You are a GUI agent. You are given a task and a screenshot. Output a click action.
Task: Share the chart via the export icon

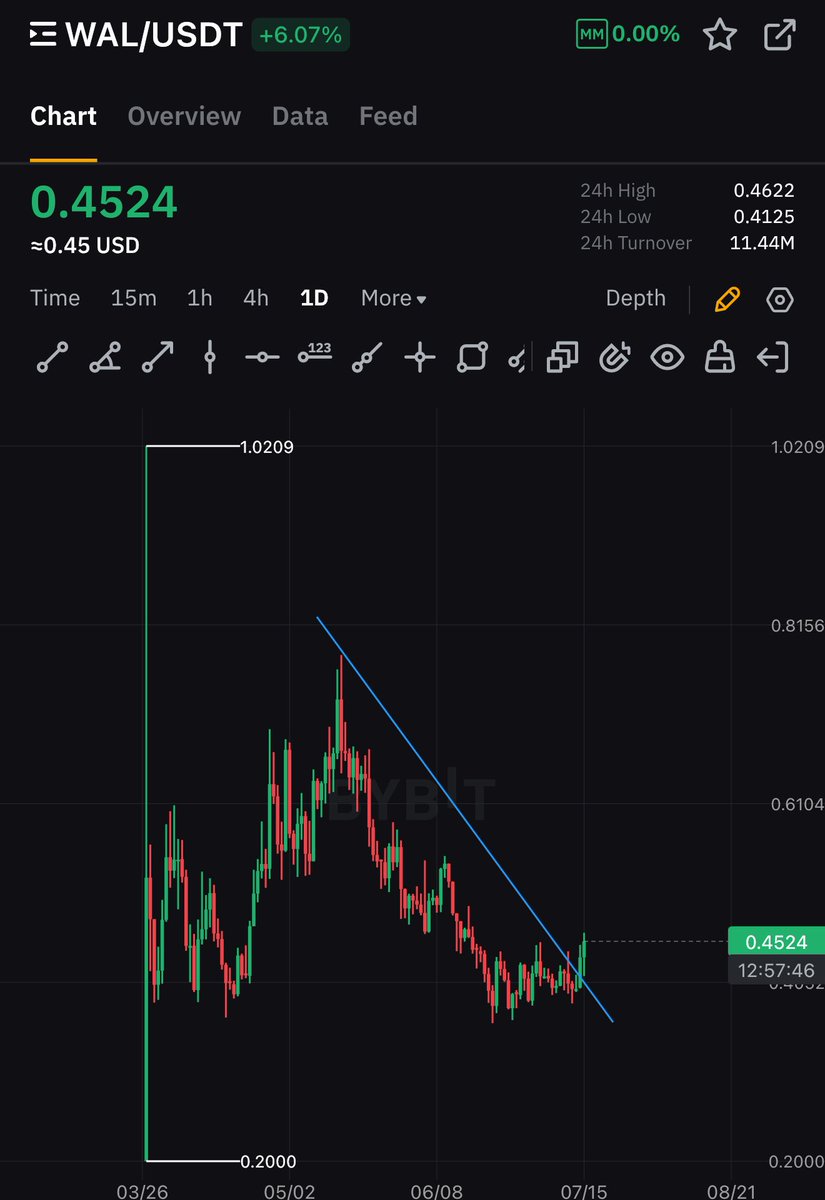[x=779, y=35]
